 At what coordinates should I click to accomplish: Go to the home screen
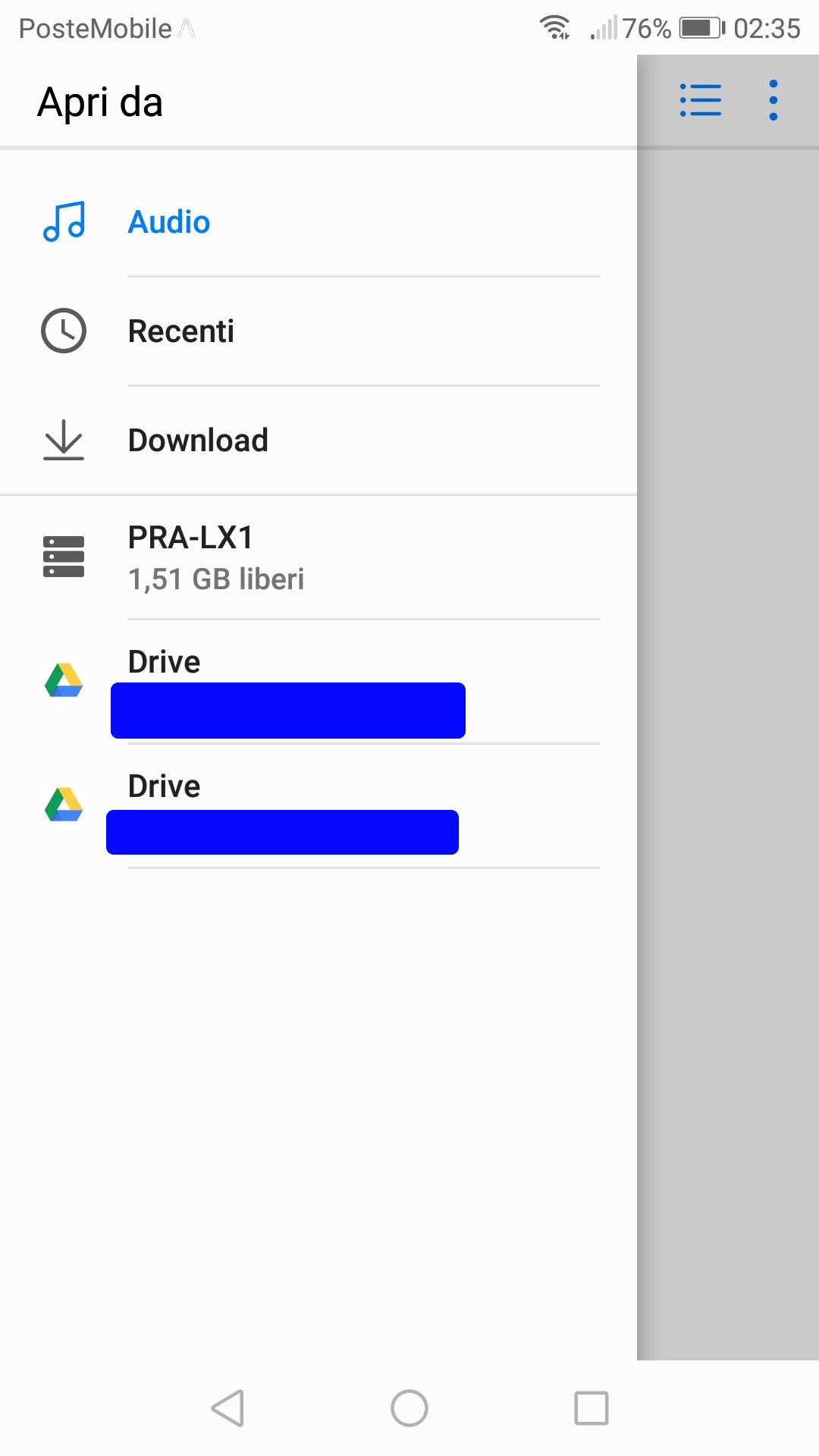[409, 1408]
